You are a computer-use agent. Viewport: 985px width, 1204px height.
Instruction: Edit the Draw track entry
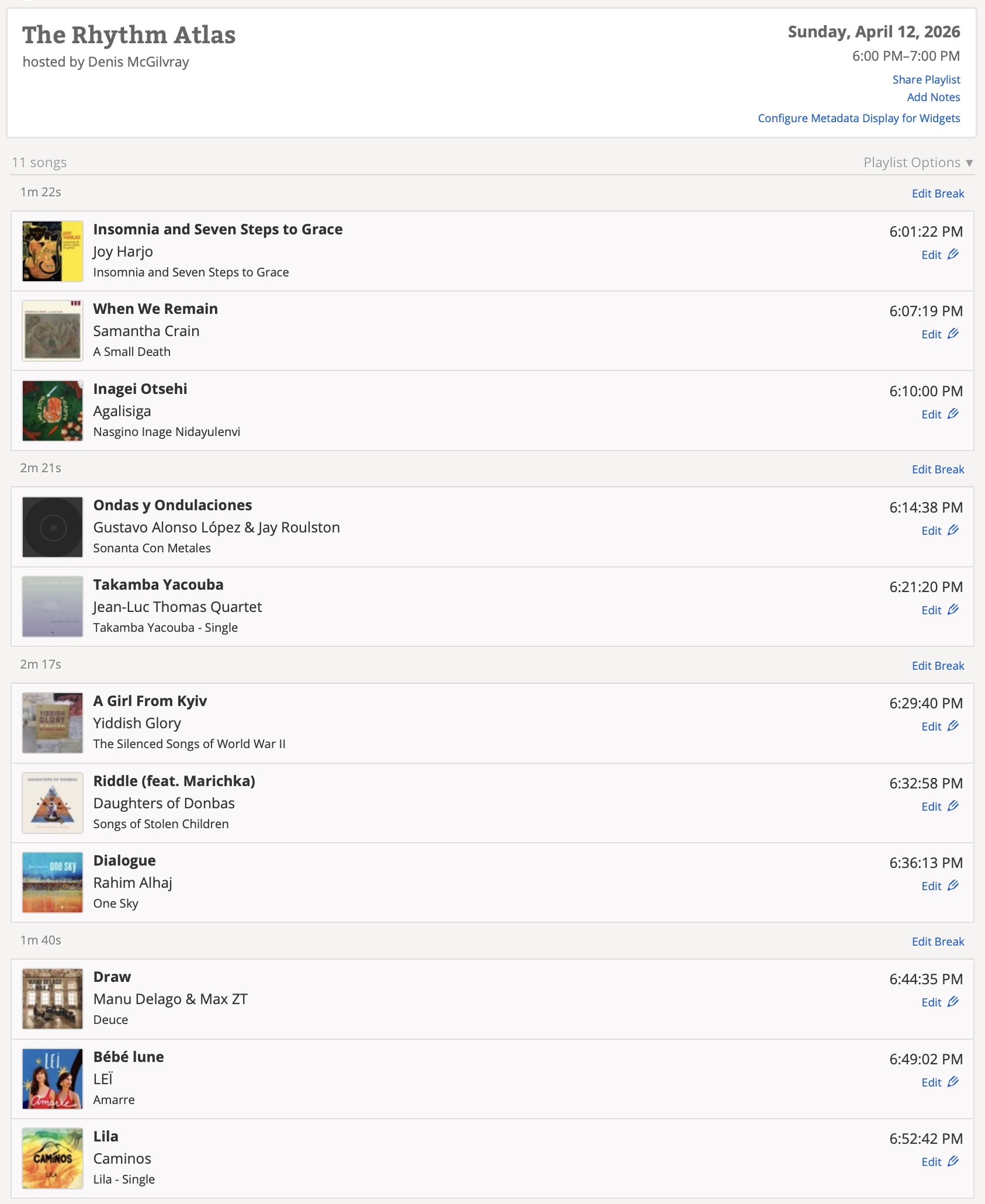[x=940, y=1002]
